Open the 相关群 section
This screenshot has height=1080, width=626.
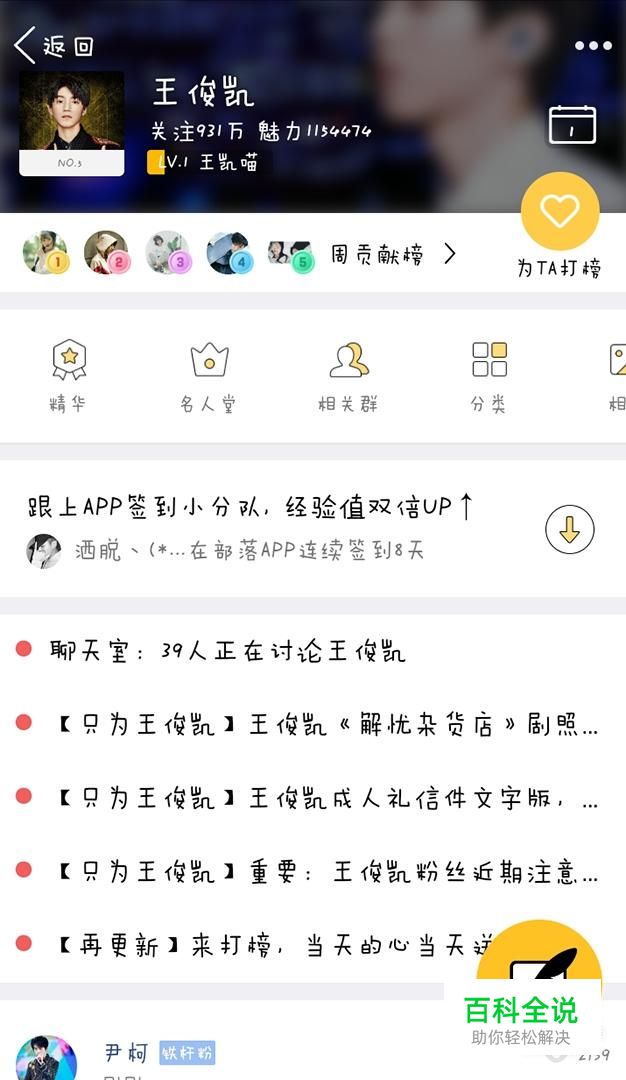pos(348,376)
